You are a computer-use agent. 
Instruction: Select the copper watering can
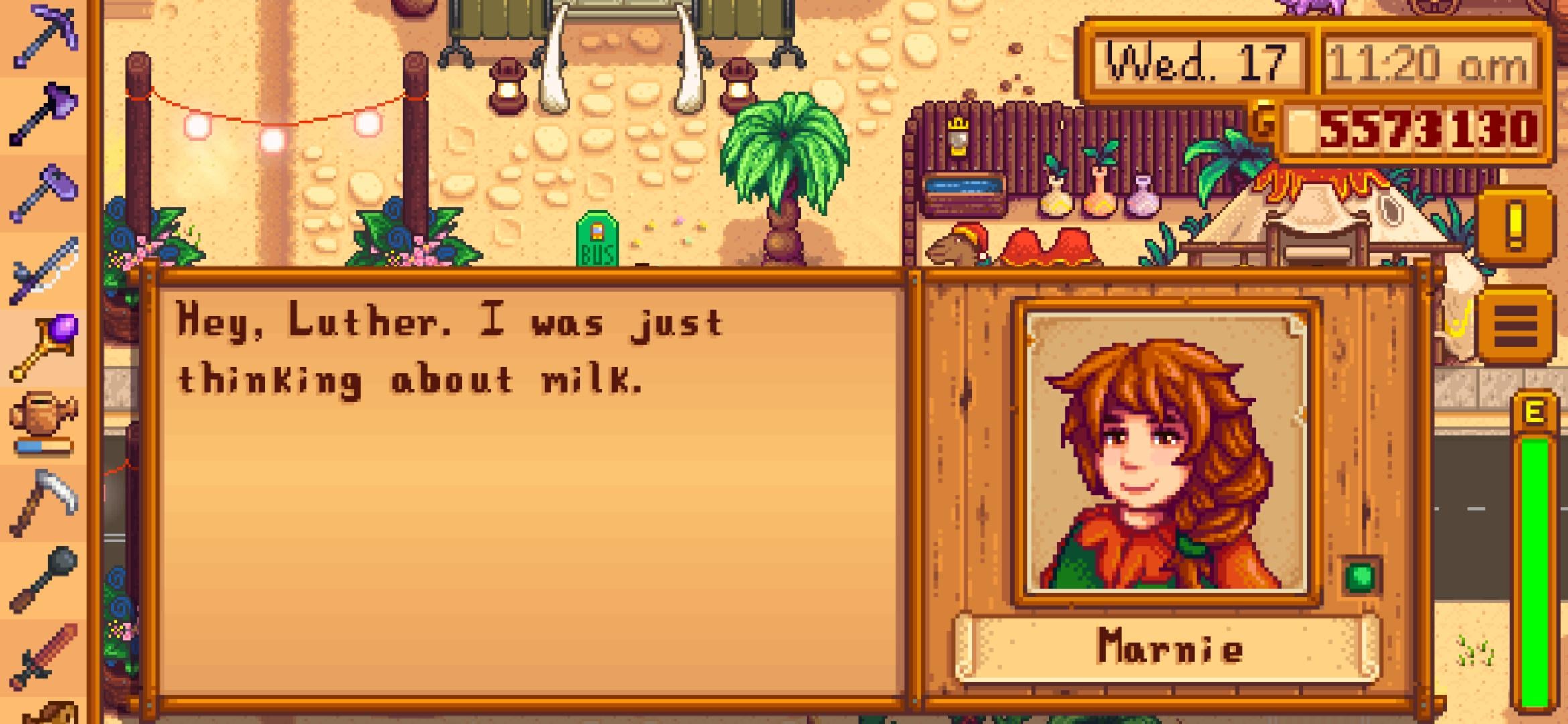[44, 424]
